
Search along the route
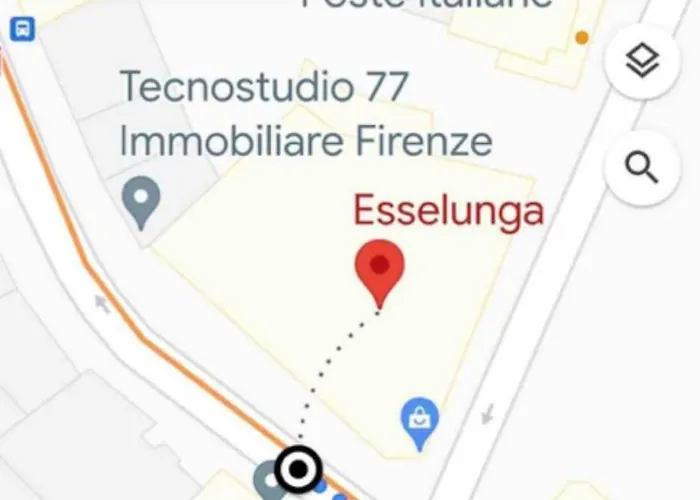642,166
